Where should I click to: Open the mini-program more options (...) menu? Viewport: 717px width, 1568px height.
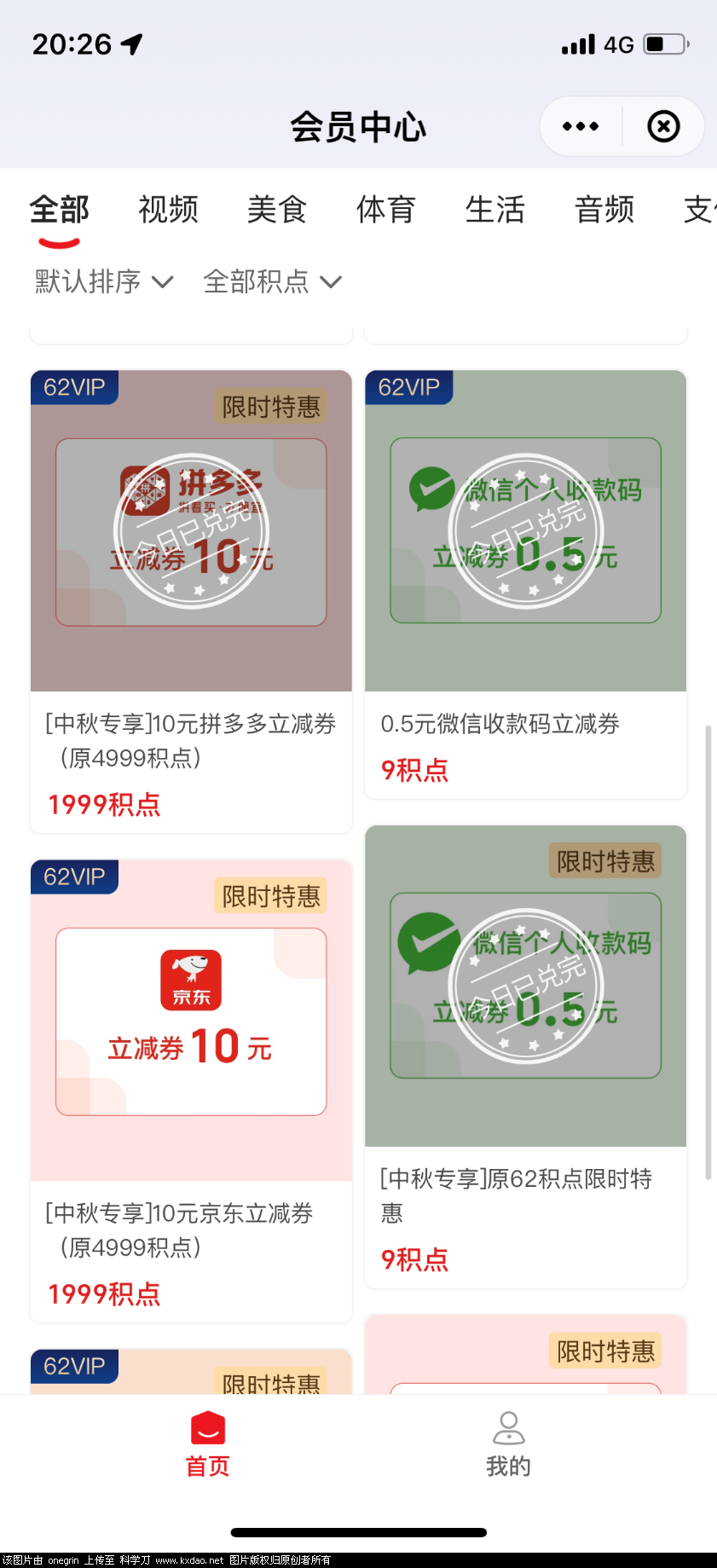579,125
